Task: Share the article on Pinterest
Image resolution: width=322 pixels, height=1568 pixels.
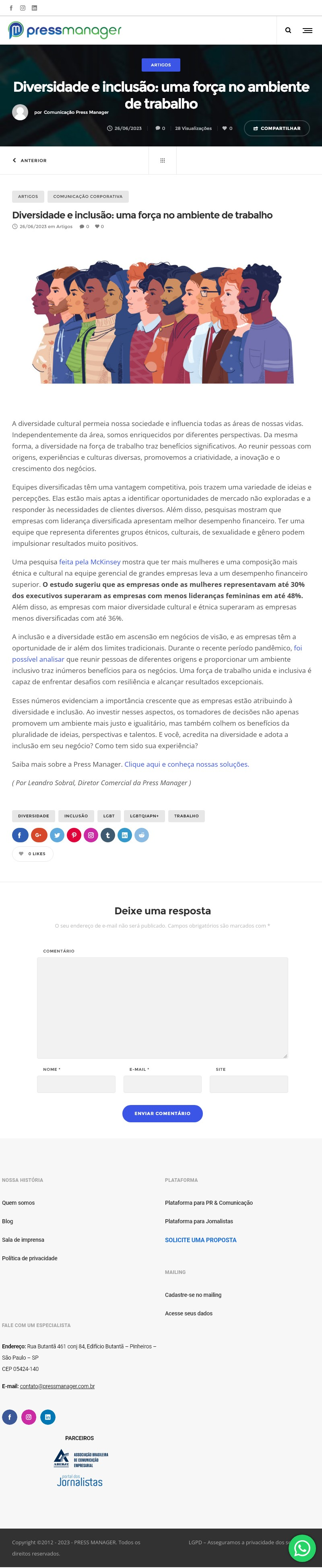Action: point(74,835)
